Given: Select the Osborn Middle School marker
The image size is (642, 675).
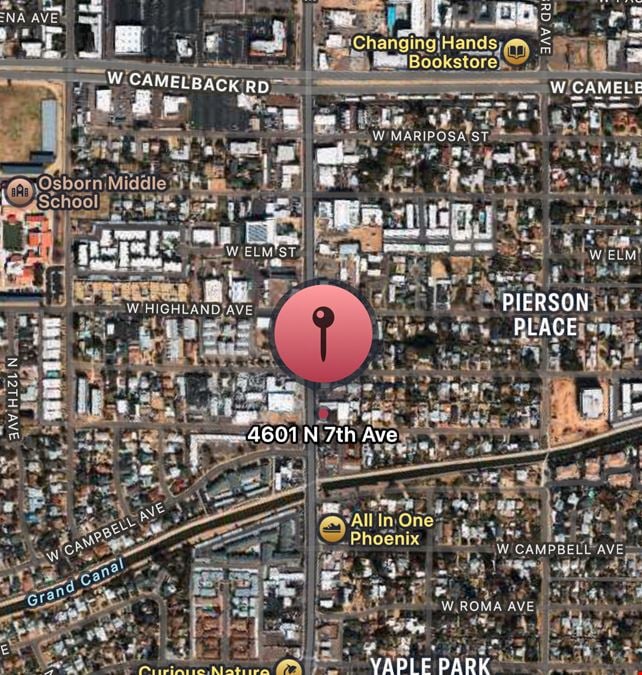Looking at the screenshot, I should pyautogui.click(x=19, y=191).
